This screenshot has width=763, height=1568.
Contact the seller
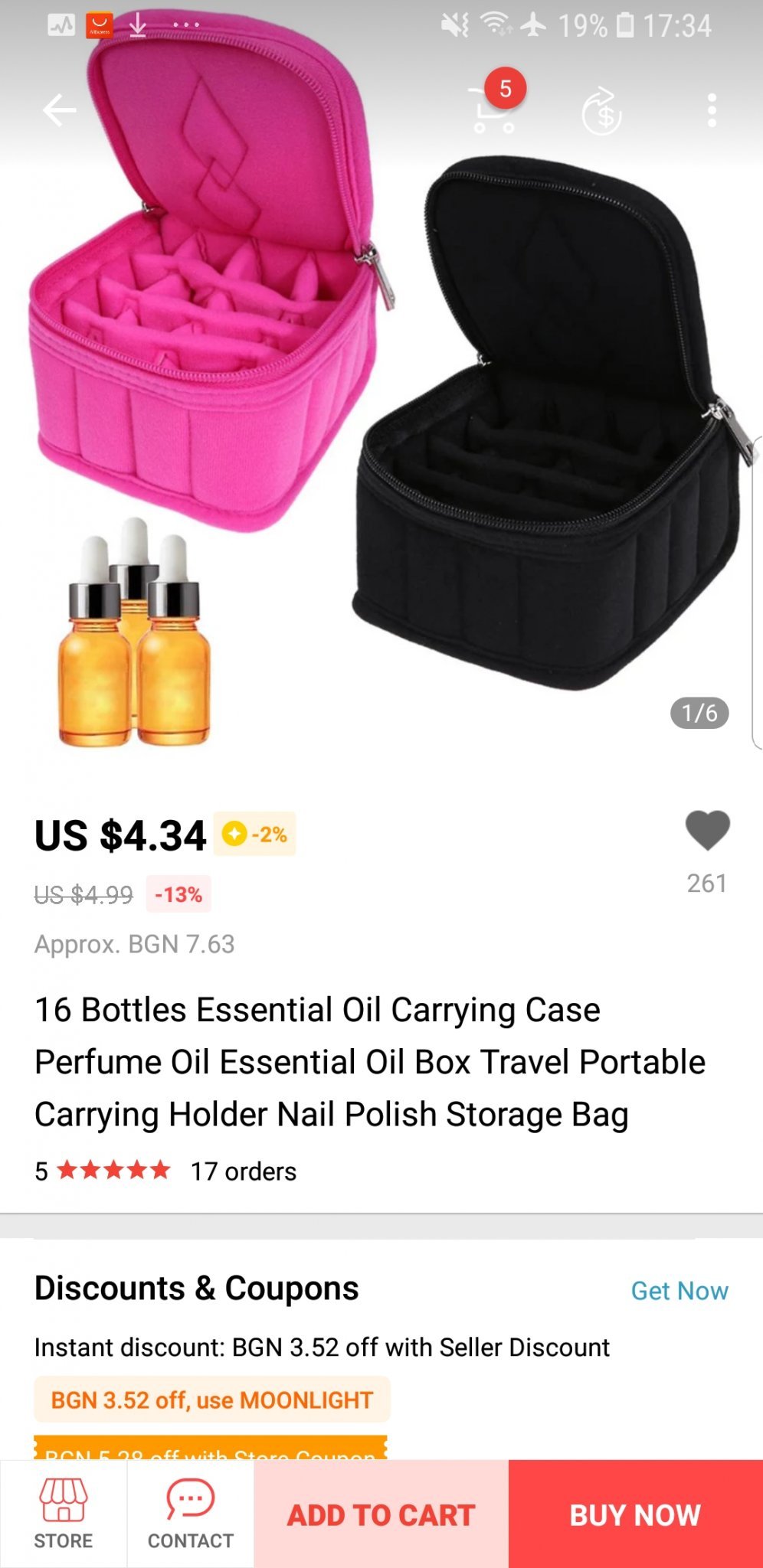click(x=190, y=1514)
